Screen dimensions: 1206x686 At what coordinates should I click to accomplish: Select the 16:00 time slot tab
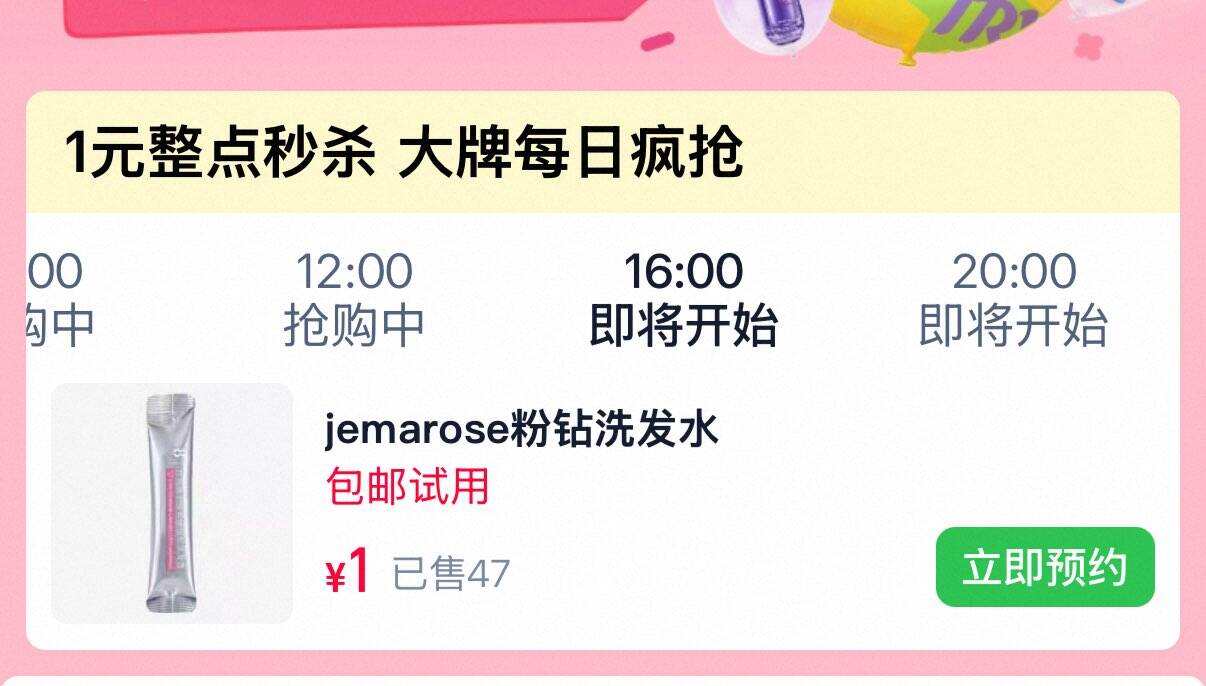click(x=683, y=298)
